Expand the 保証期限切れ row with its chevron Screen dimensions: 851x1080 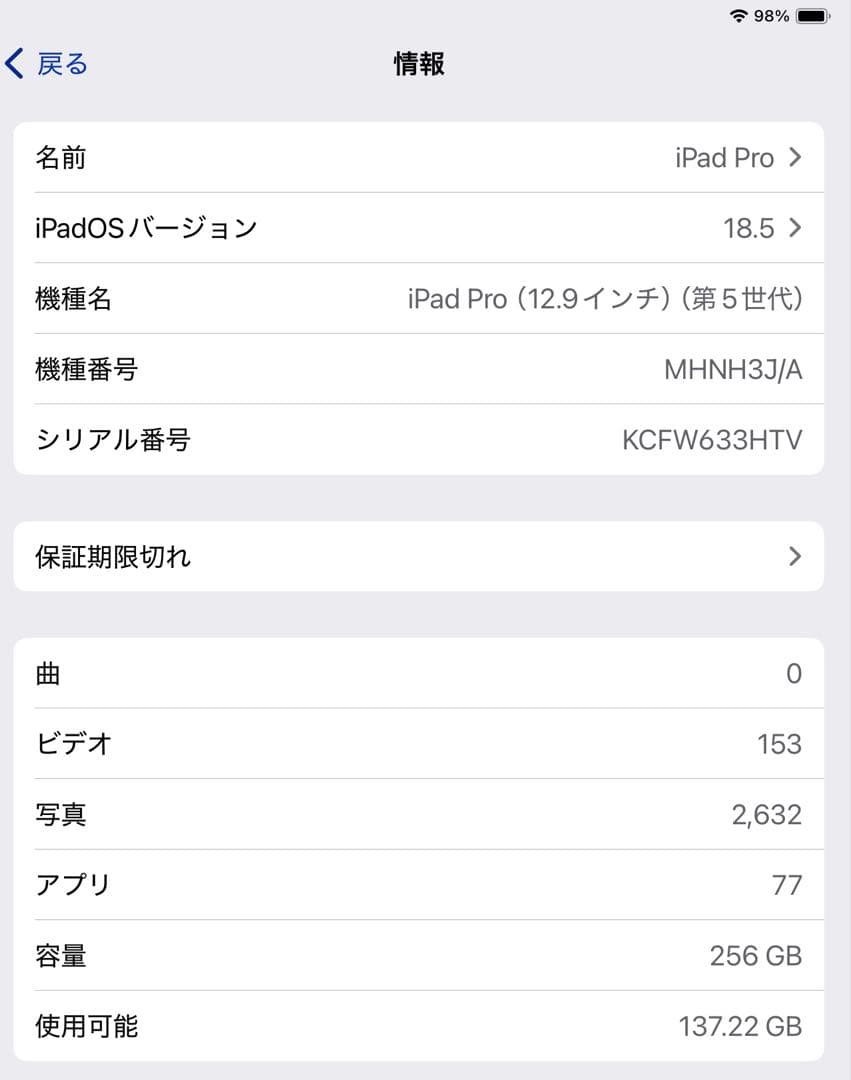tap(794, 557)
